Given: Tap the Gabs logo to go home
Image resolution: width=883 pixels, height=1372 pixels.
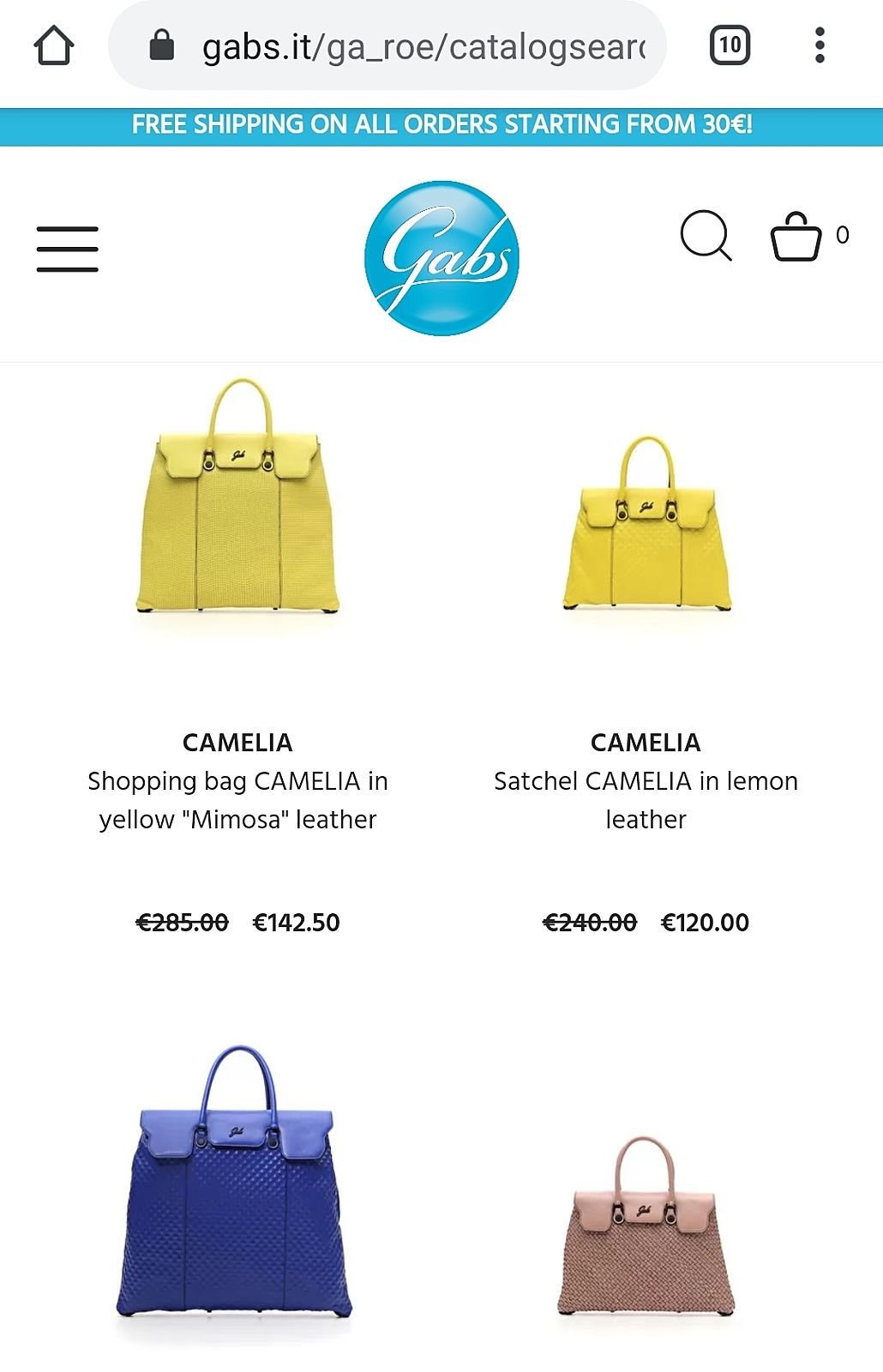Looking at the screenshot, I should 441,258.
